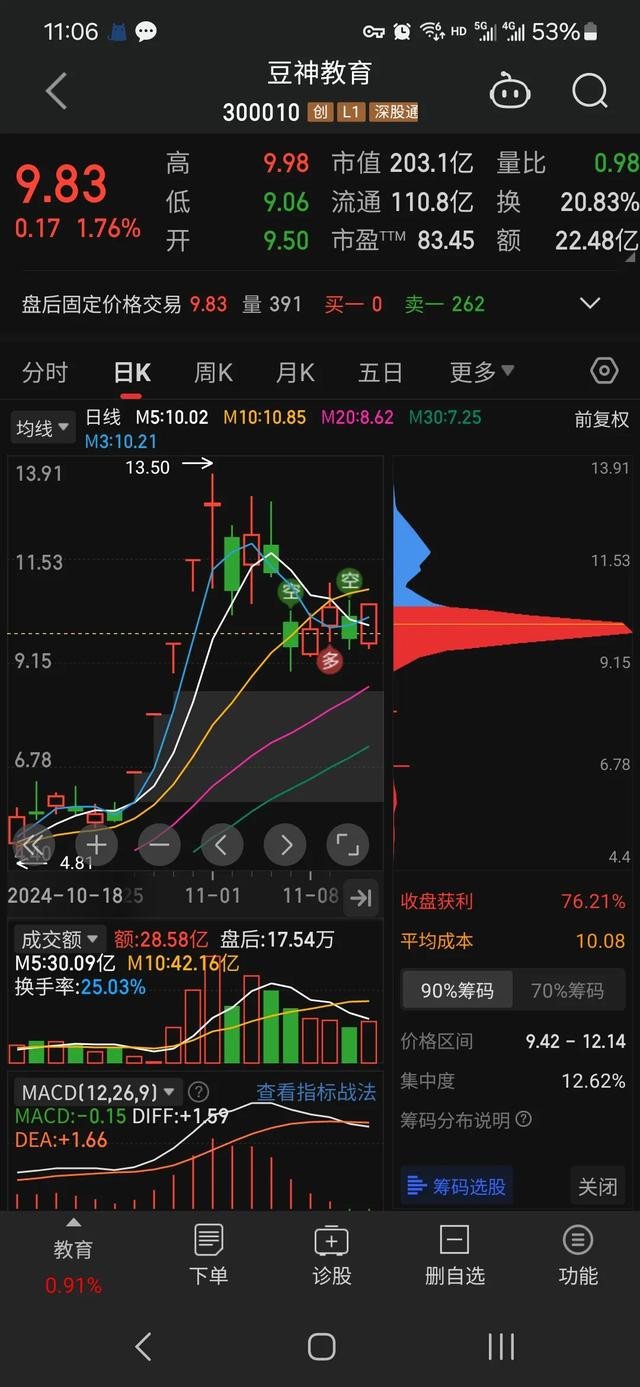Viewport: 640px width, 1387px height.
Task: Expand the chart to full screen
Action: click(347, 845)
